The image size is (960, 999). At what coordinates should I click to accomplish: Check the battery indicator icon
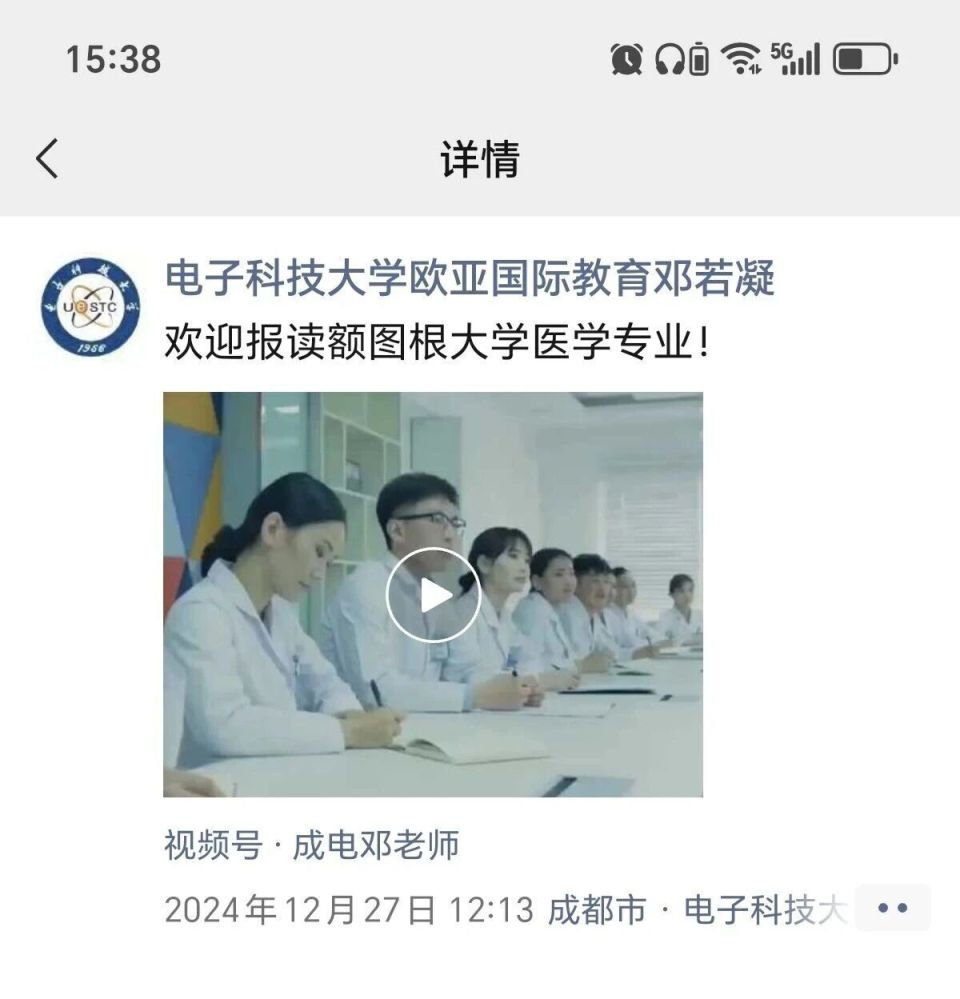(x=864, y=59)
